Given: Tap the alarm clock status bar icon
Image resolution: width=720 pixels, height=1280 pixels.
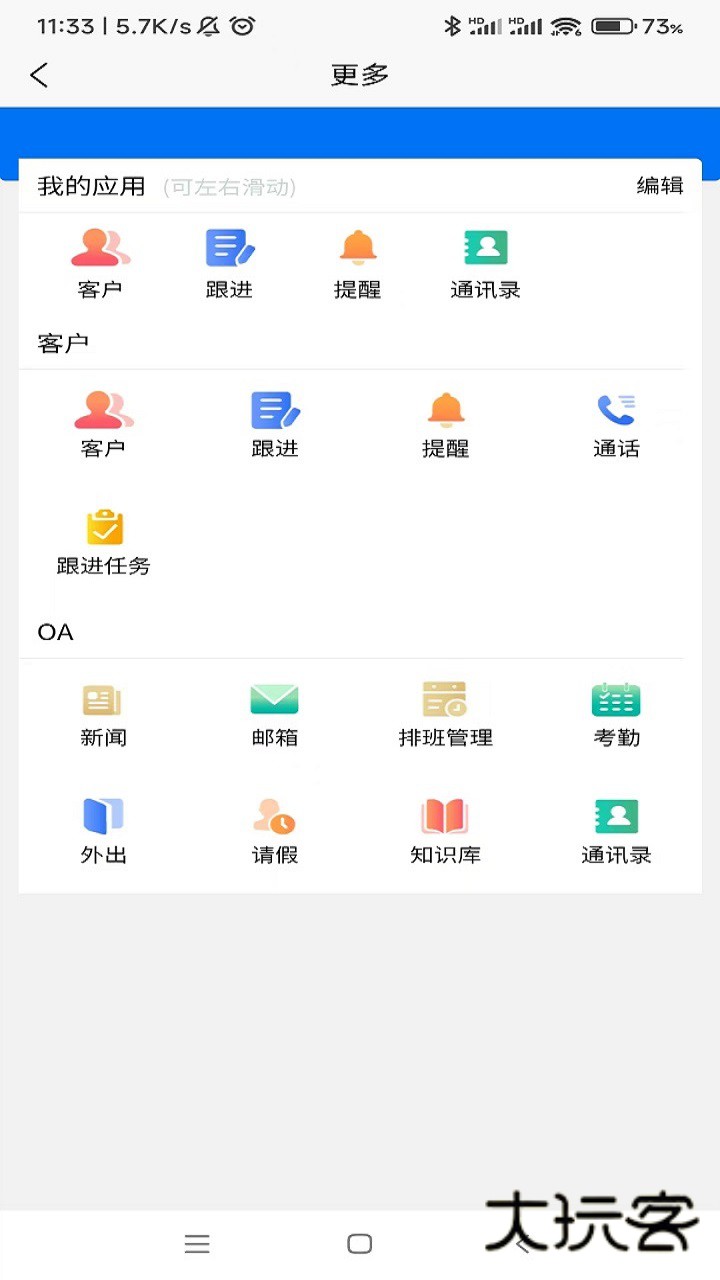Looking at the screenshot, I should 241,25.
